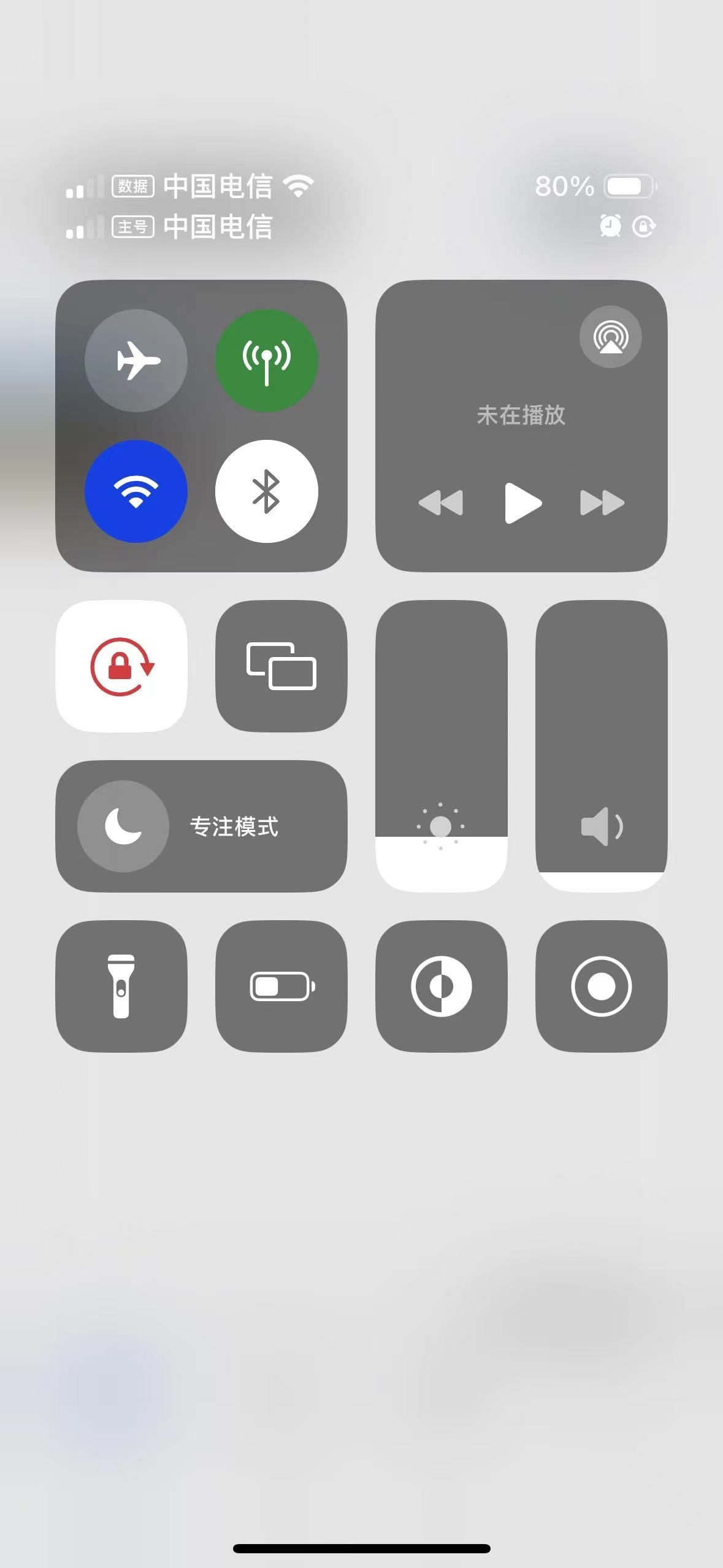Enable airplane mode
Image resolution: width=723 pixels, height=1568 pixels.
click(x=136, y=361)
